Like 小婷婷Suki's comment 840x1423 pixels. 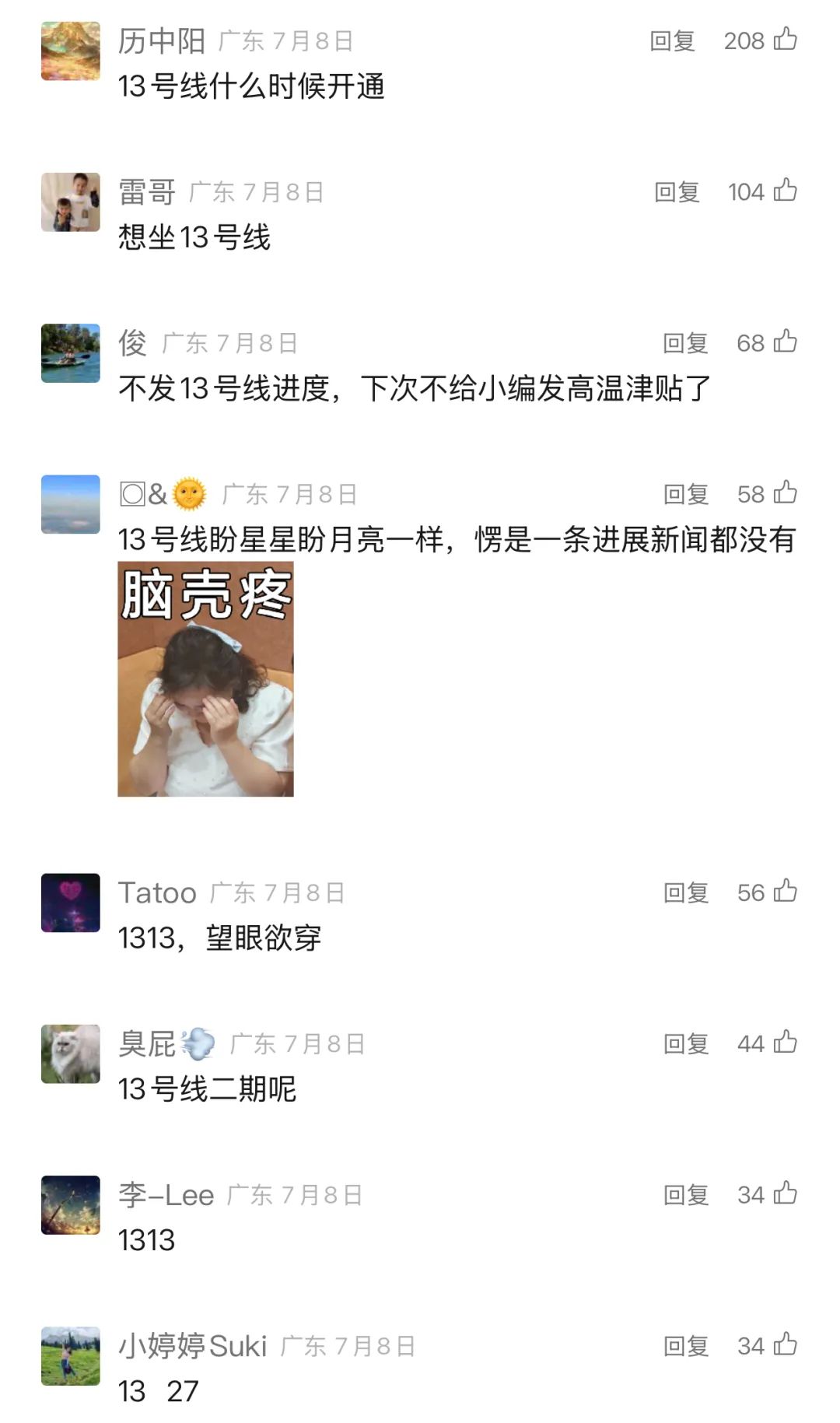coord(785,1343)
